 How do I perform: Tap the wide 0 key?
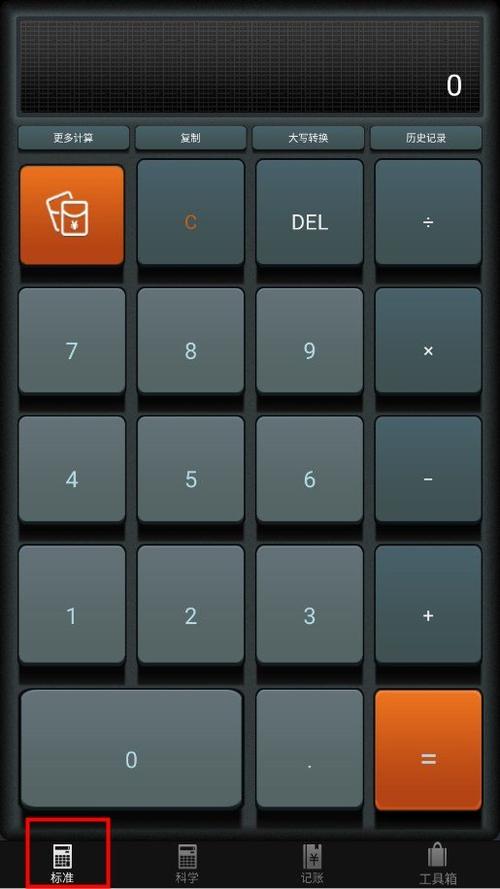click(x=131, y=749)
